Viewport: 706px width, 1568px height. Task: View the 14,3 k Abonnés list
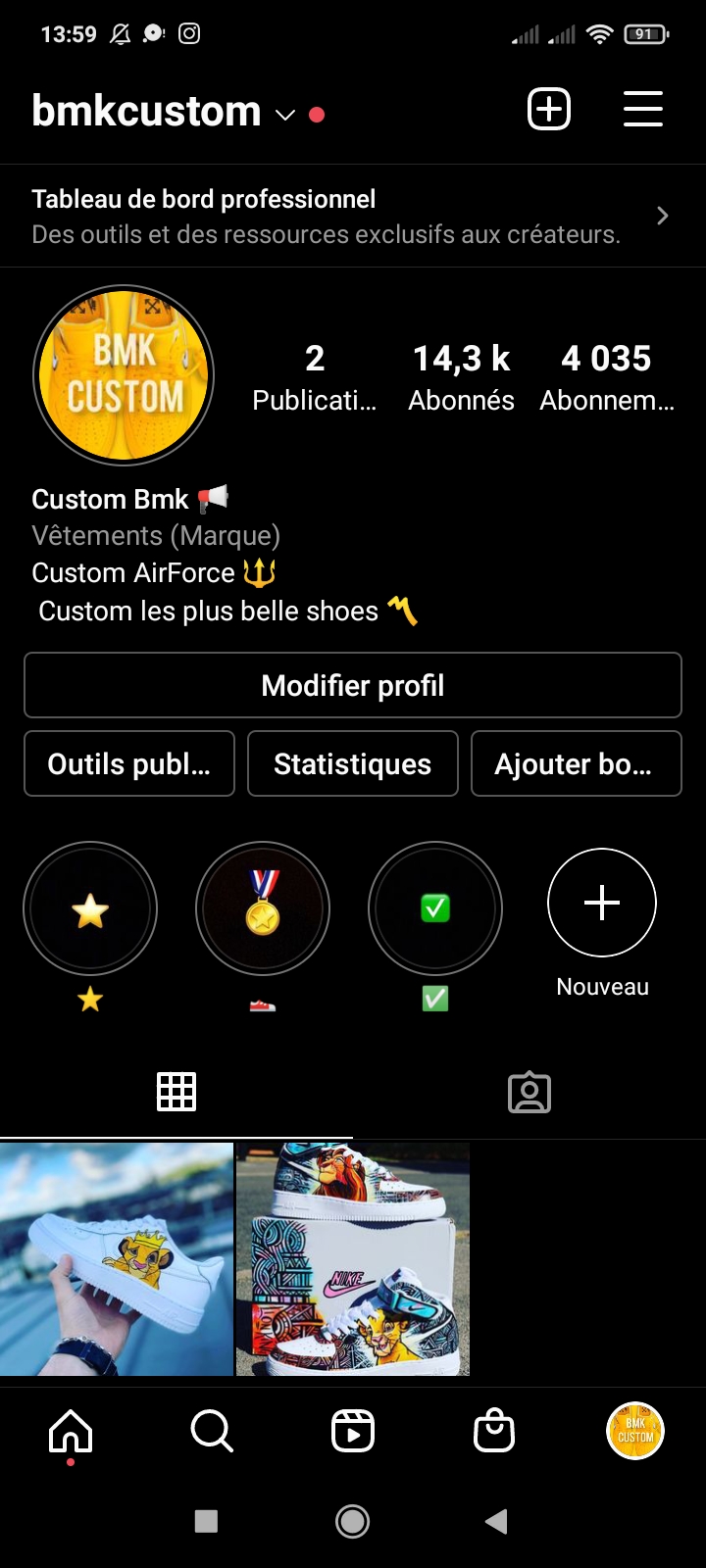tap(461, 377)
